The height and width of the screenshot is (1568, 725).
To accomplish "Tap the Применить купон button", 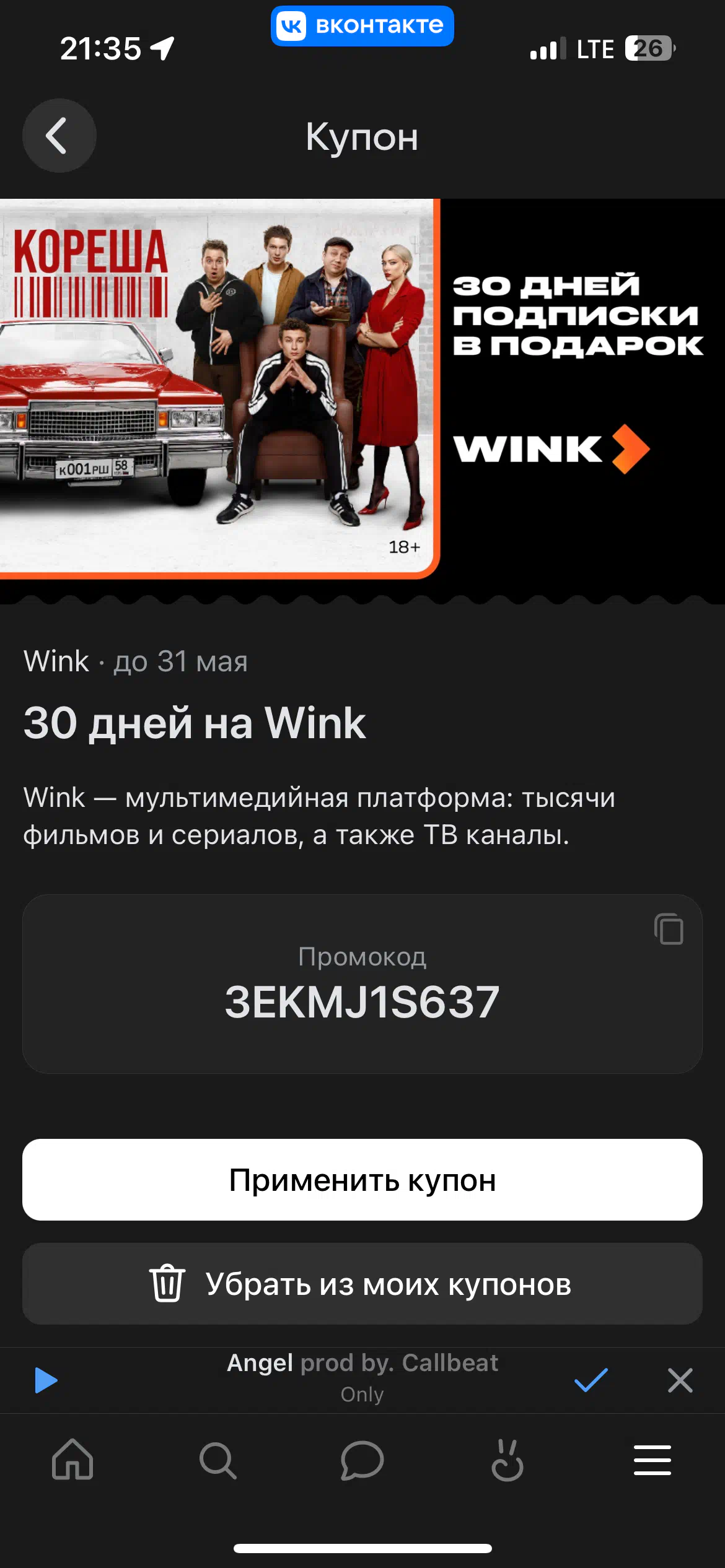I will [x=362, y=1180].
